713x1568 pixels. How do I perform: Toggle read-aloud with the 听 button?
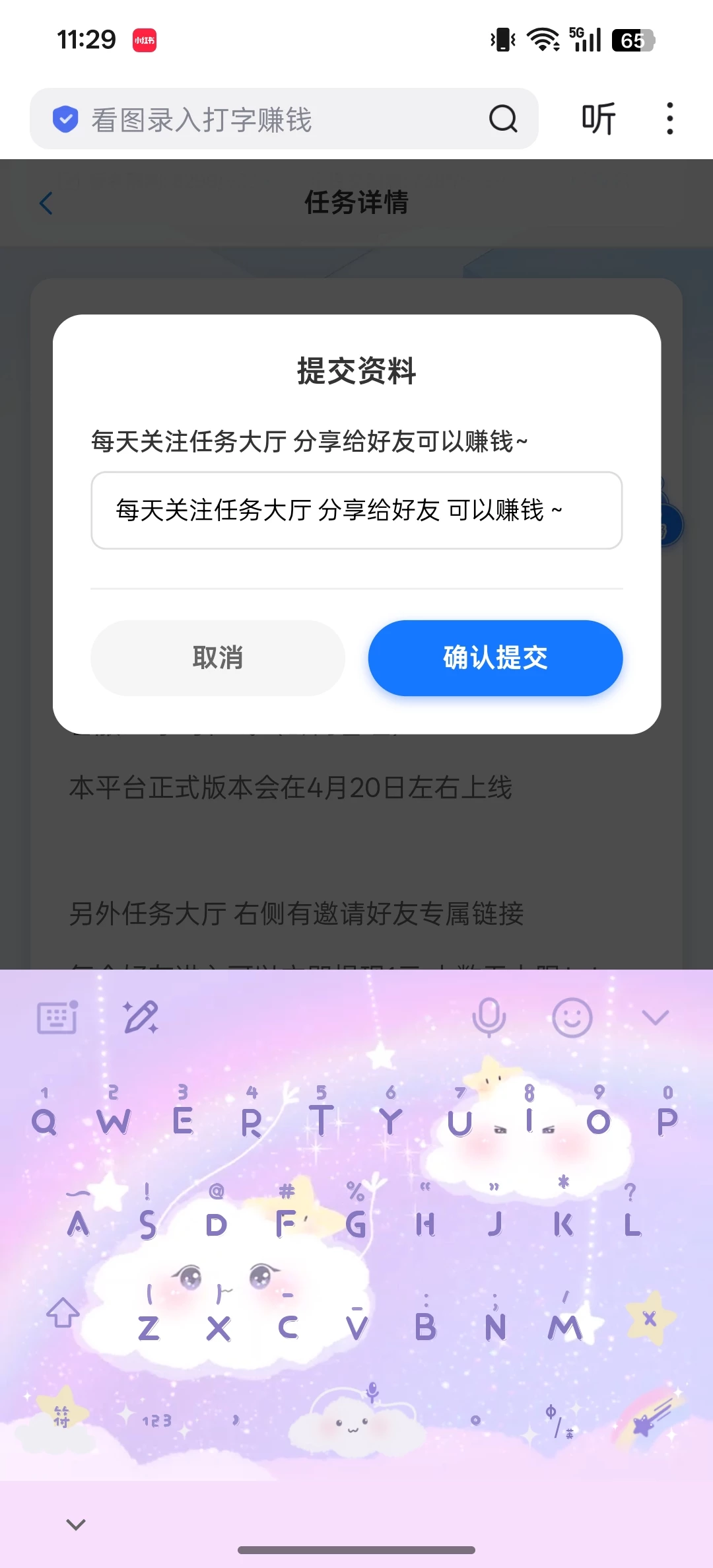[x=597, y=119]
